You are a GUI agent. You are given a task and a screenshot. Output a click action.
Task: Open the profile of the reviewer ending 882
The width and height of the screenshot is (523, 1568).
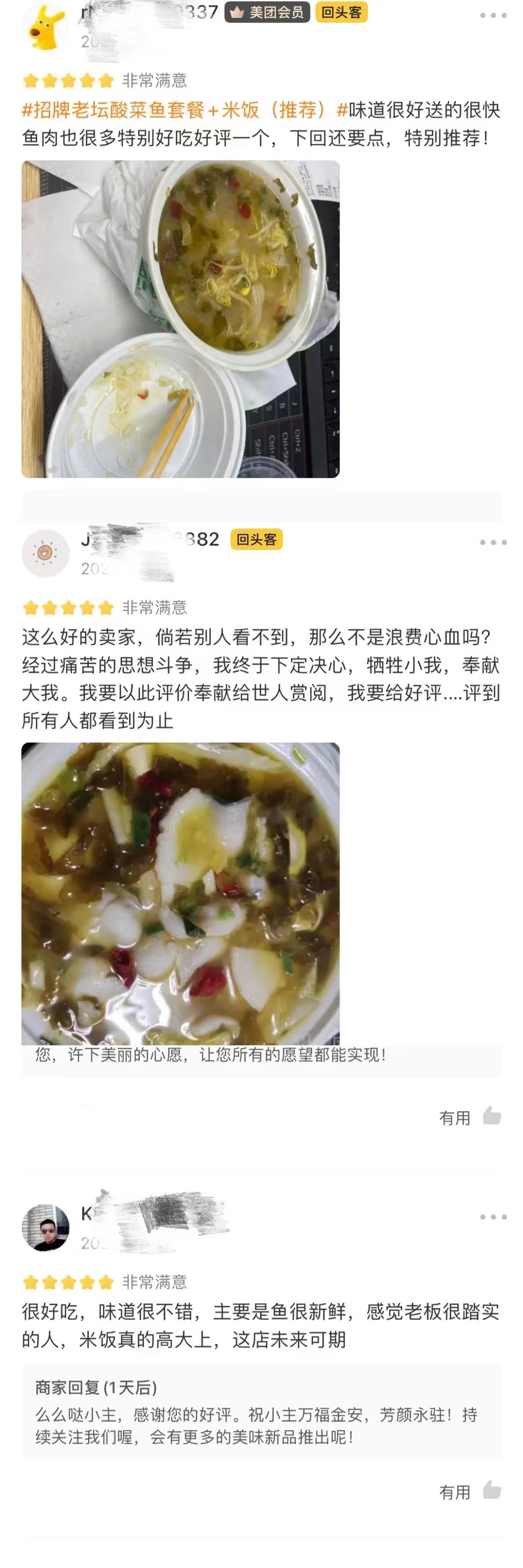(45, 553)
